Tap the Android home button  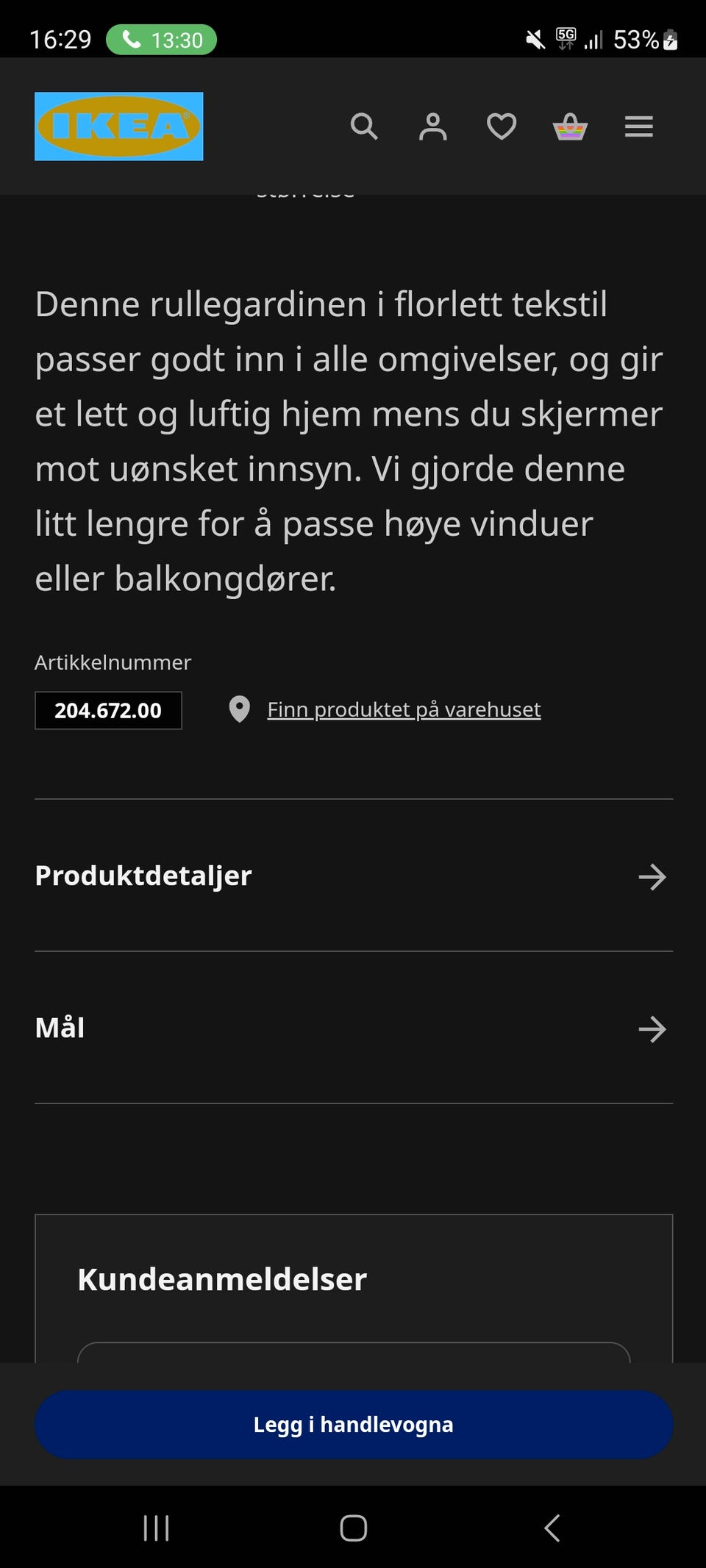coord(352,1528)
